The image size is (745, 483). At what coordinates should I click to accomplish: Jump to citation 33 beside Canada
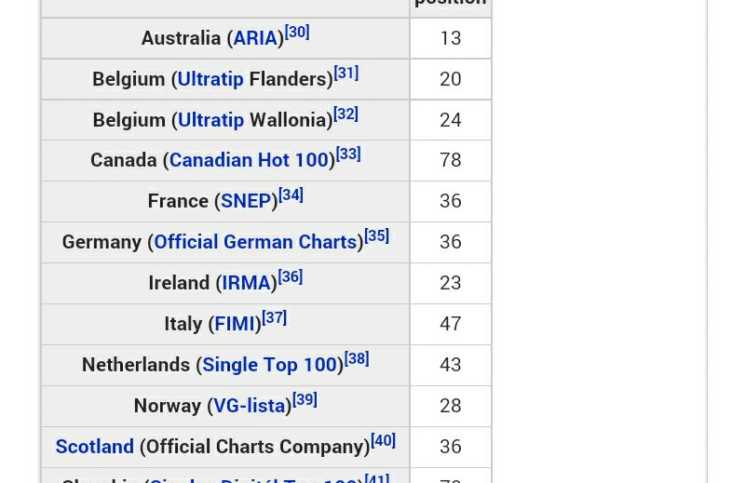pos(348,154)
